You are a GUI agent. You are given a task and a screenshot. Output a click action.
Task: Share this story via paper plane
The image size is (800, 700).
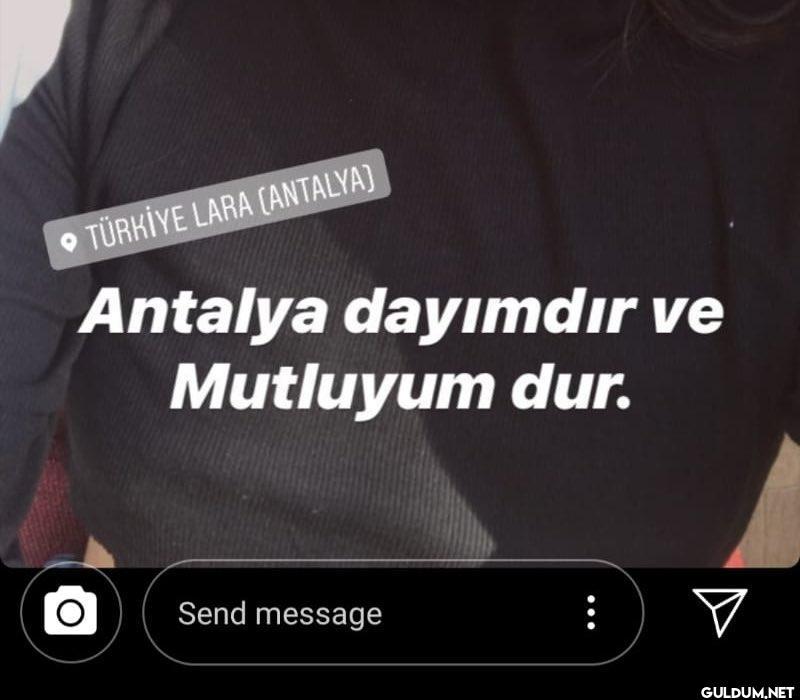click(x=720, y=611)
